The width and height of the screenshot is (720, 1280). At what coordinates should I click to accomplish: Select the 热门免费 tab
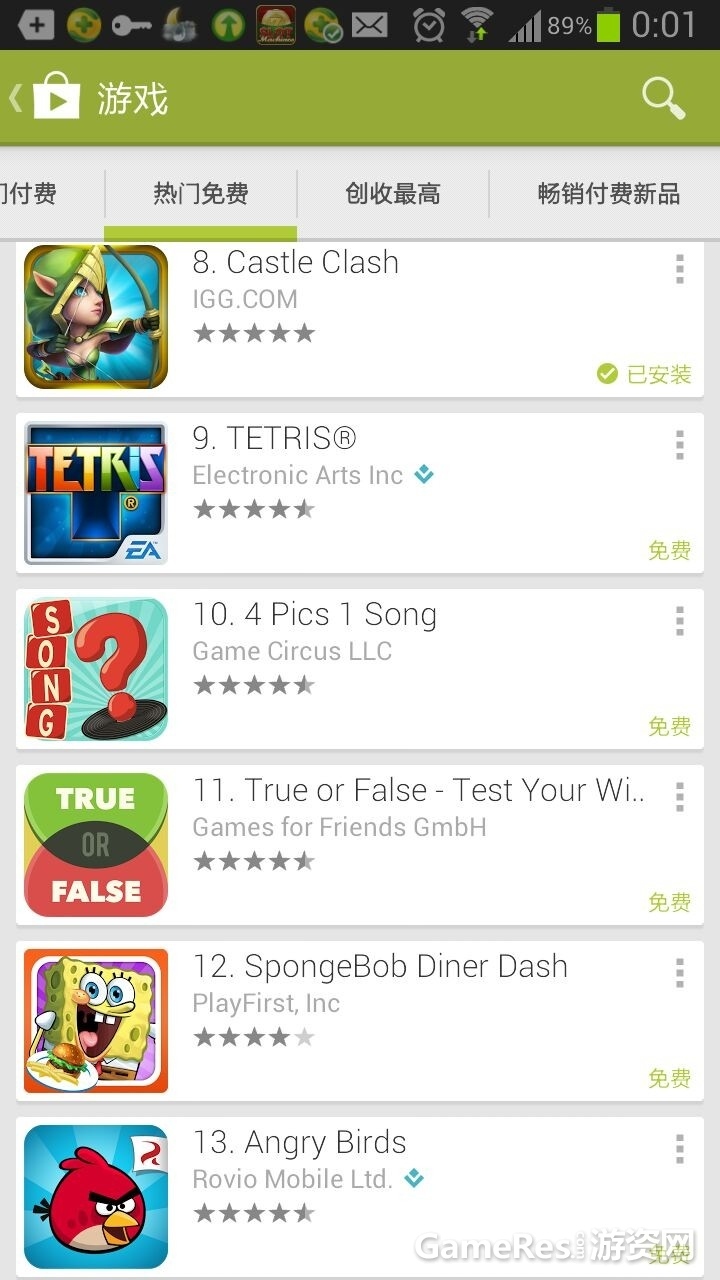200,193
